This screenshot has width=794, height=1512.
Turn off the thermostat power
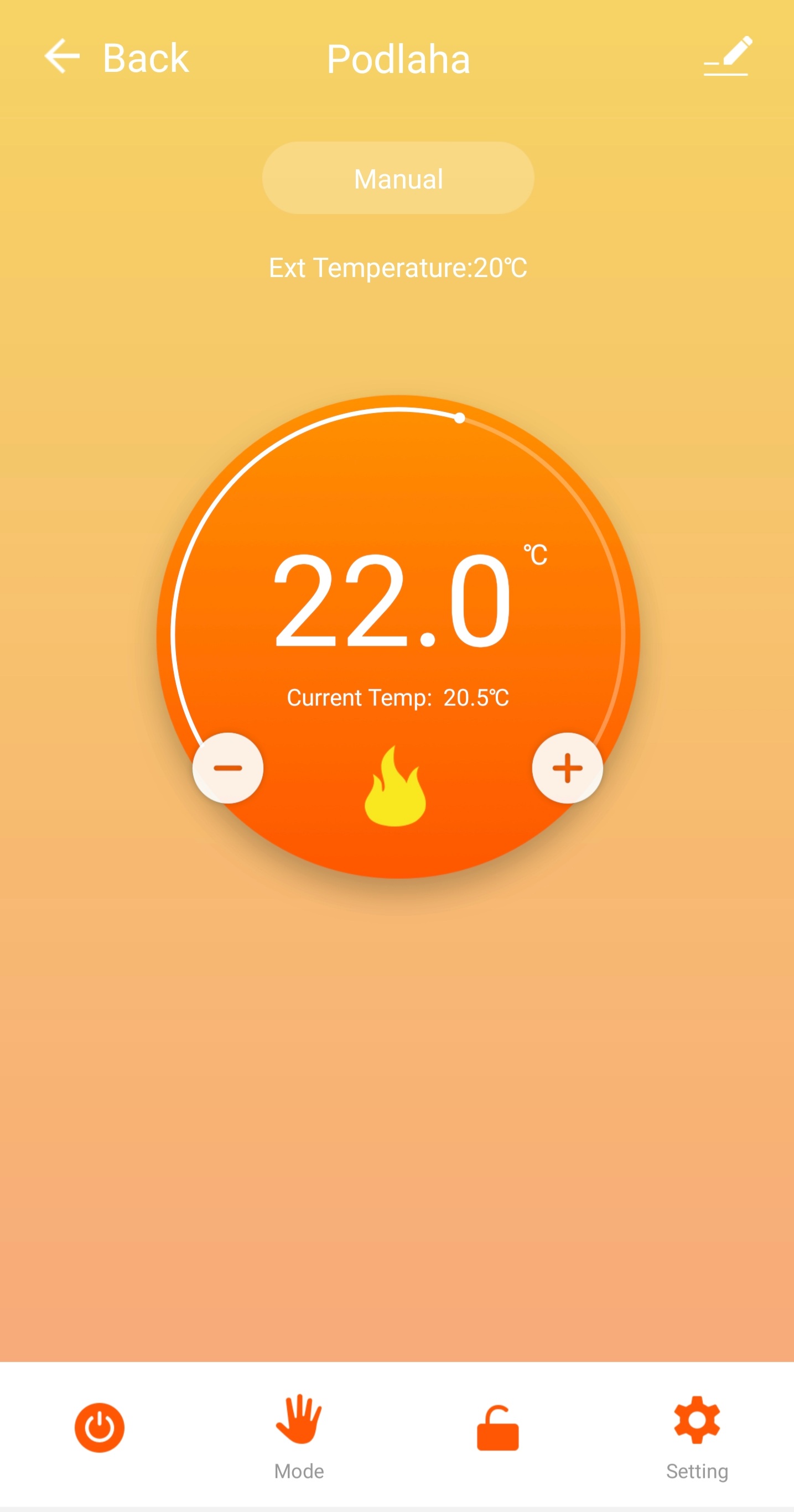click(99, 1427)
